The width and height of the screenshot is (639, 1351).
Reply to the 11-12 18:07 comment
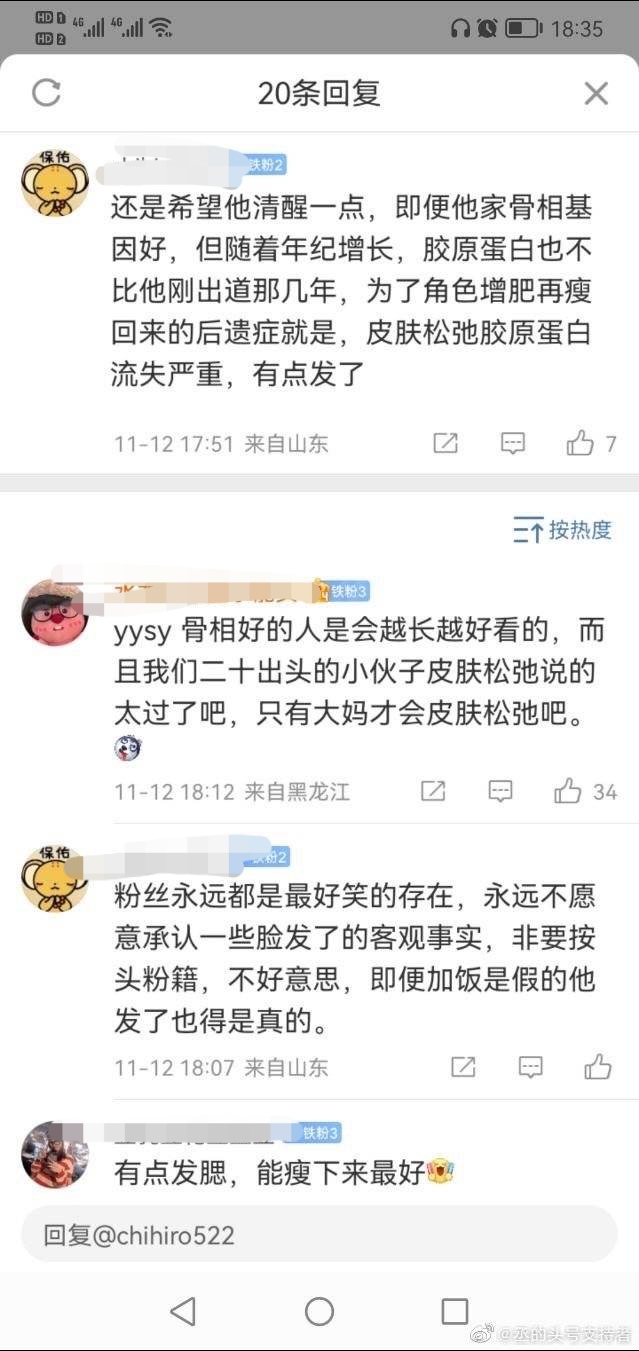(x=531, y=1067)
